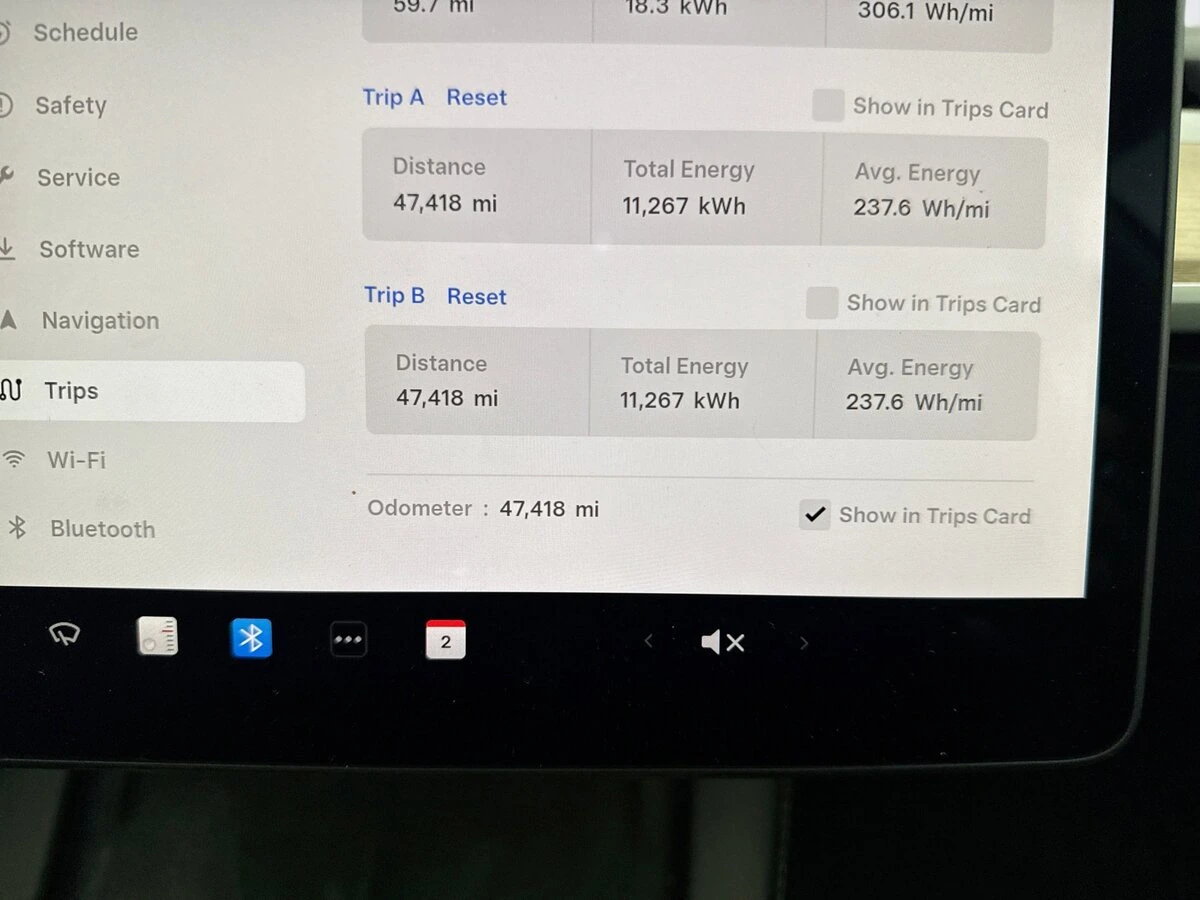The height and width of the screenshot is (900, 1200).
Task: Unmute audio with the speaker icon
Action: 723,642
